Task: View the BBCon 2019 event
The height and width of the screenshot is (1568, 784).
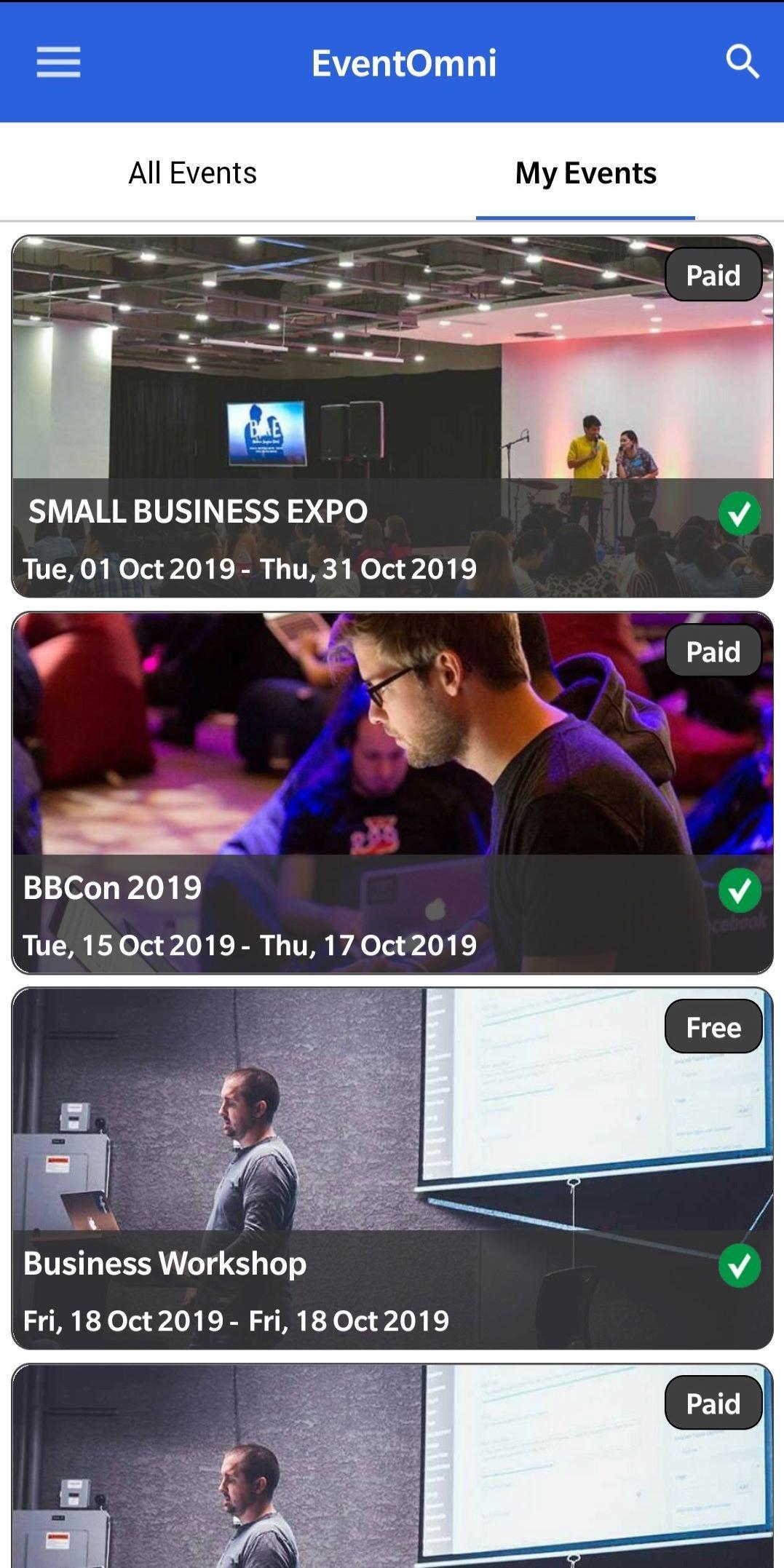Action: (x=392, y=792)
